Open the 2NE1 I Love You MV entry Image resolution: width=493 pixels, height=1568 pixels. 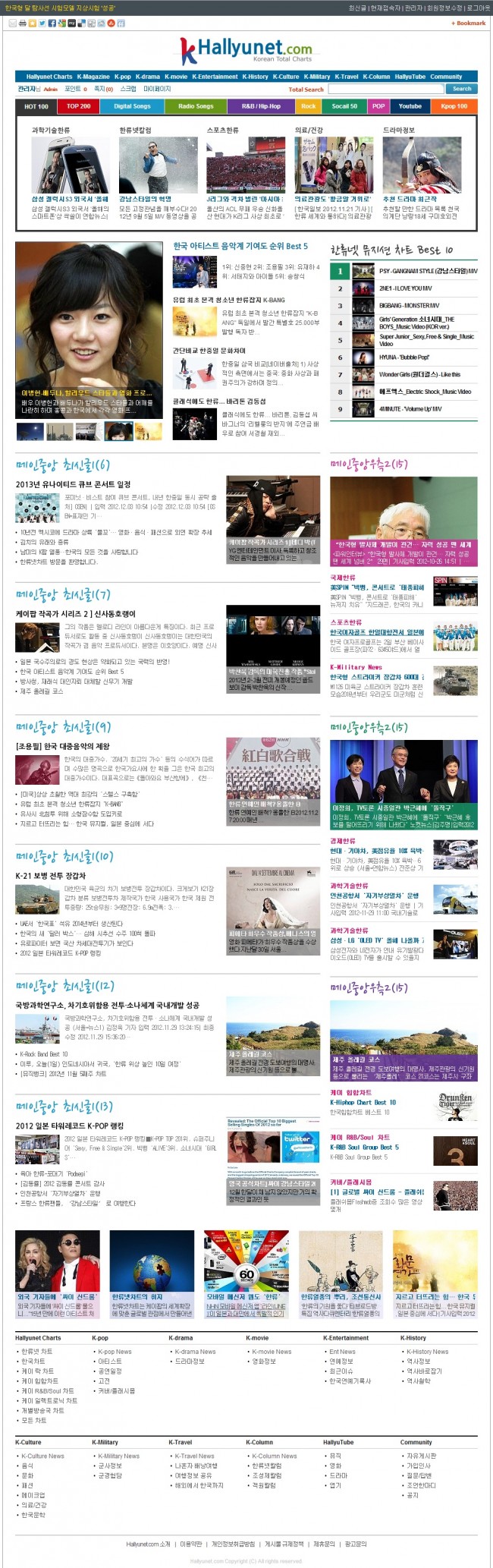[x=406, y=288]
